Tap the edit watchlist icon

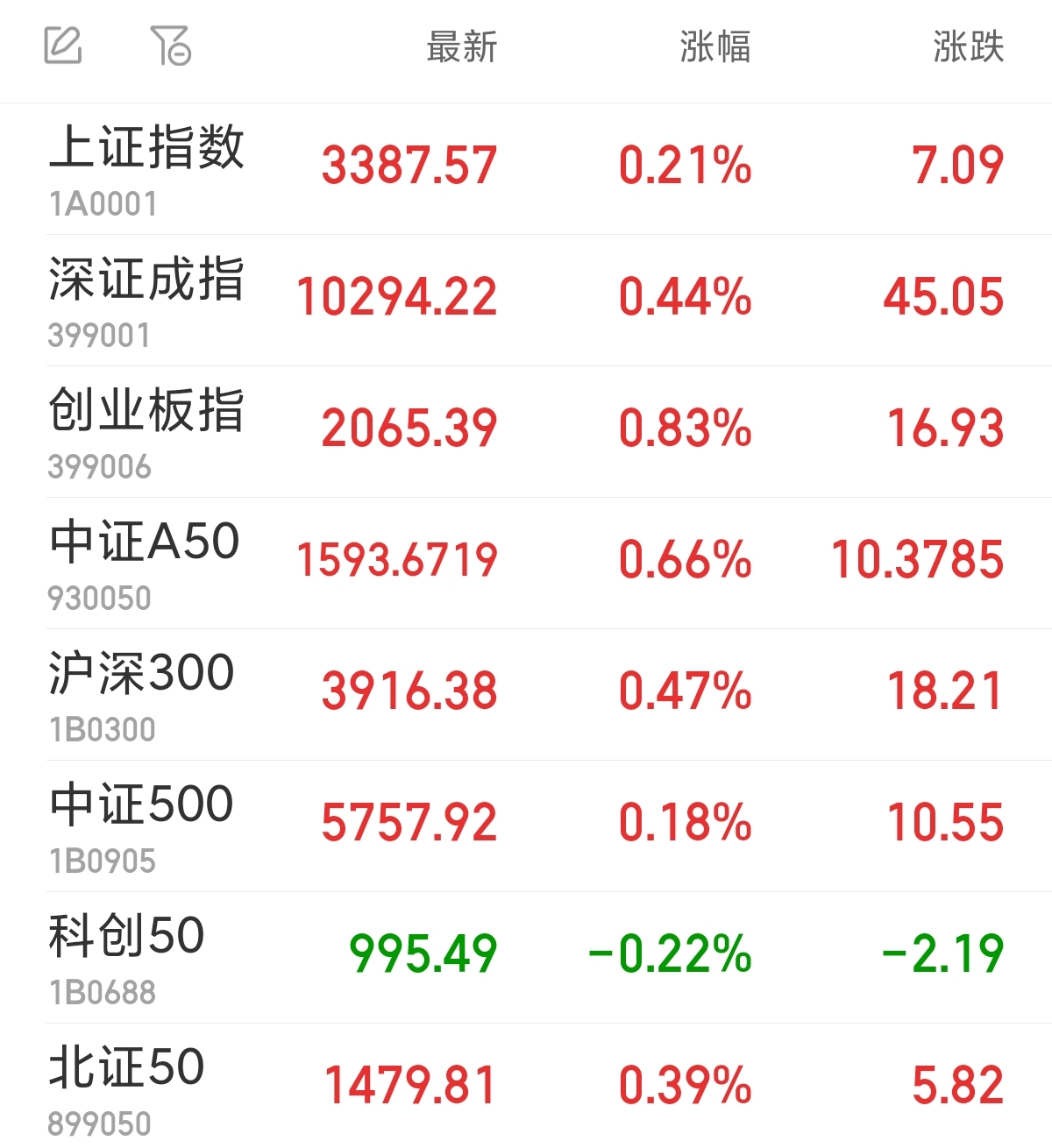63,46
